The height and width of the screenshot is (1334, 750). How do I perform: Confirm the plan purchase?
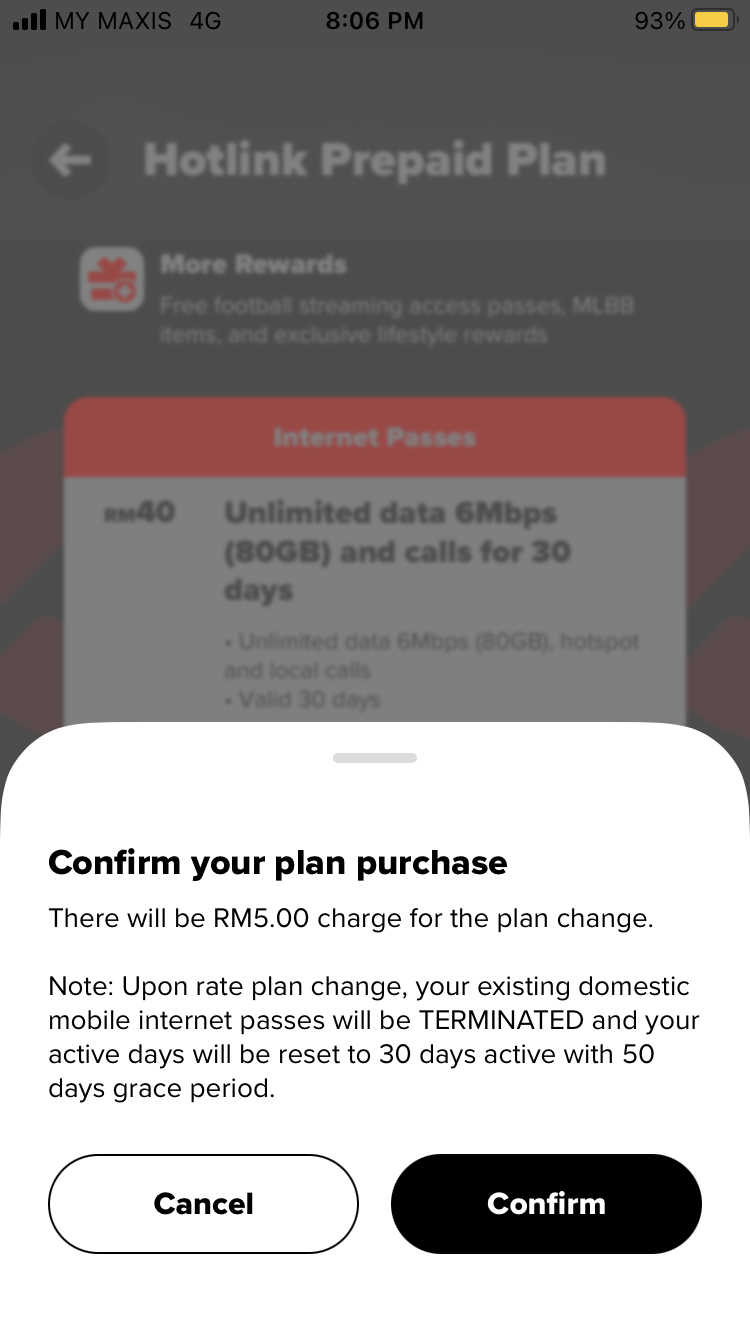click(546, 1203)
